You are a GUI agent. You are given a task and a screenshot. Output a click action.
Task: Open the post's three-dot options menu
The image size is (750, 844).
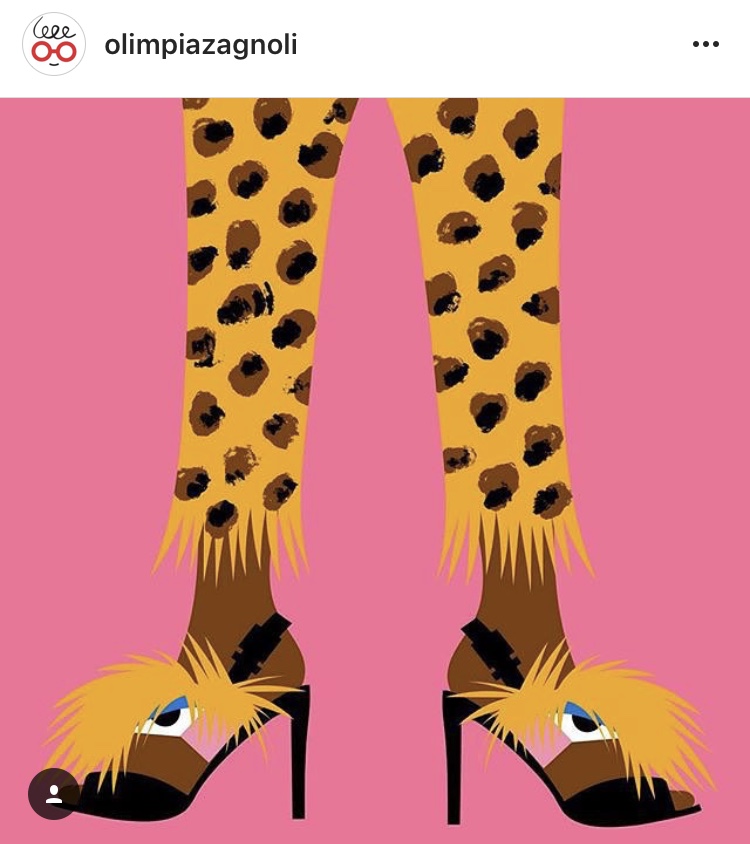[x=705, y=45]
